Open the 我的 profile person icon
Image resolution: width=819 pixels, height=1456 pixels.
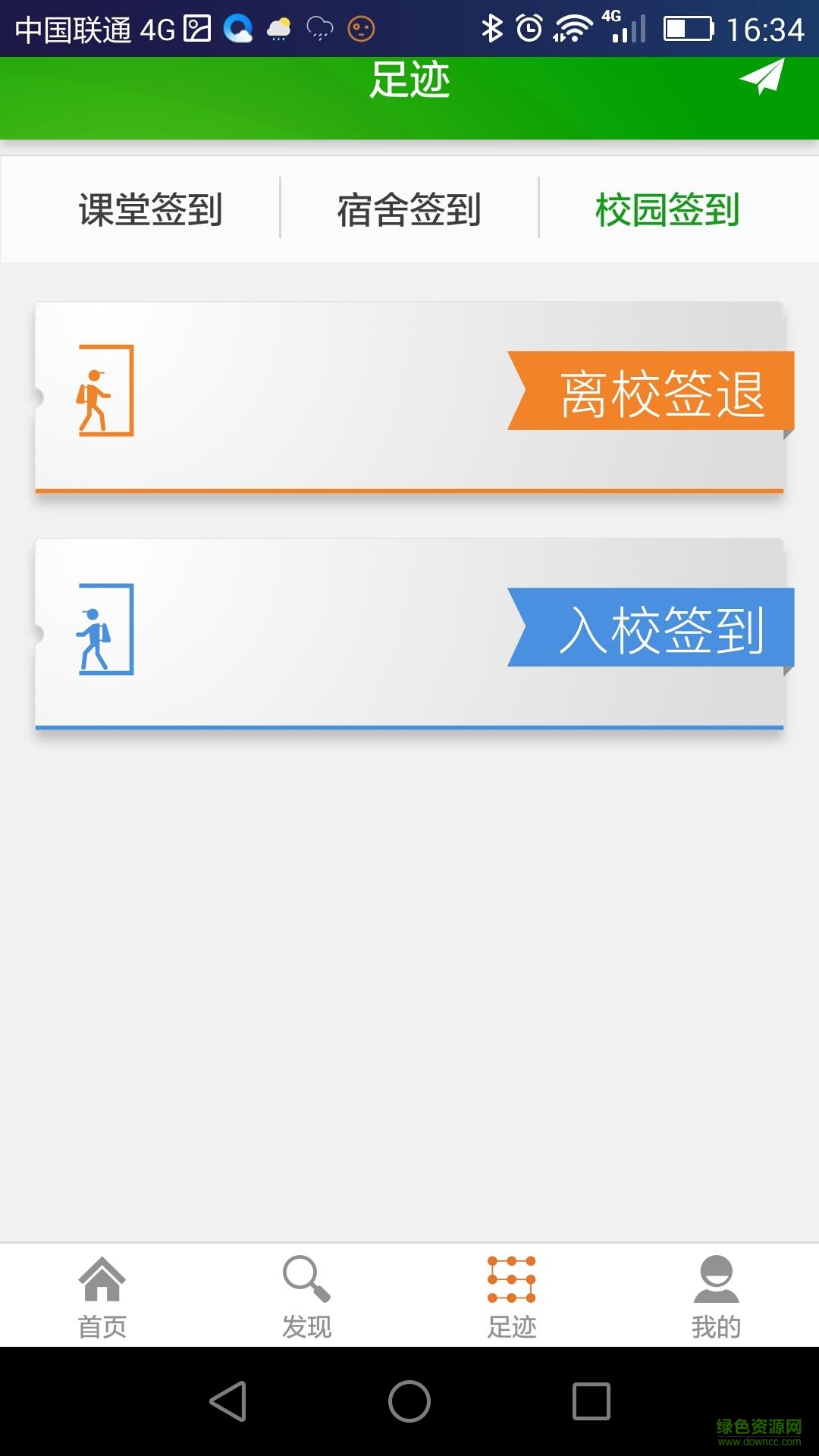point(716,1278)
